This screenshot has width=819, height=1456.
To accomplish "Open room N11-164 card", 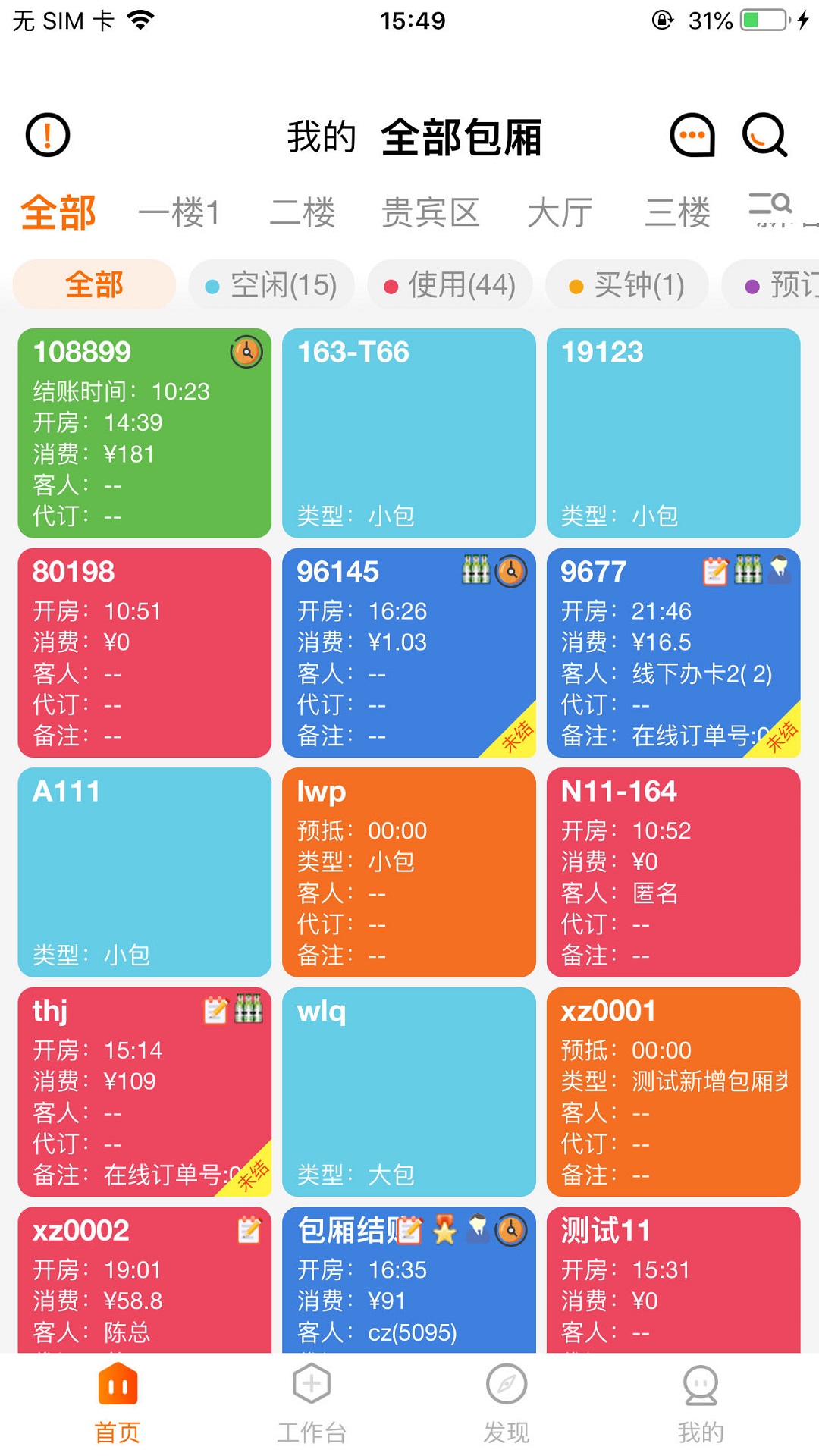I will [x=673, y=872].
